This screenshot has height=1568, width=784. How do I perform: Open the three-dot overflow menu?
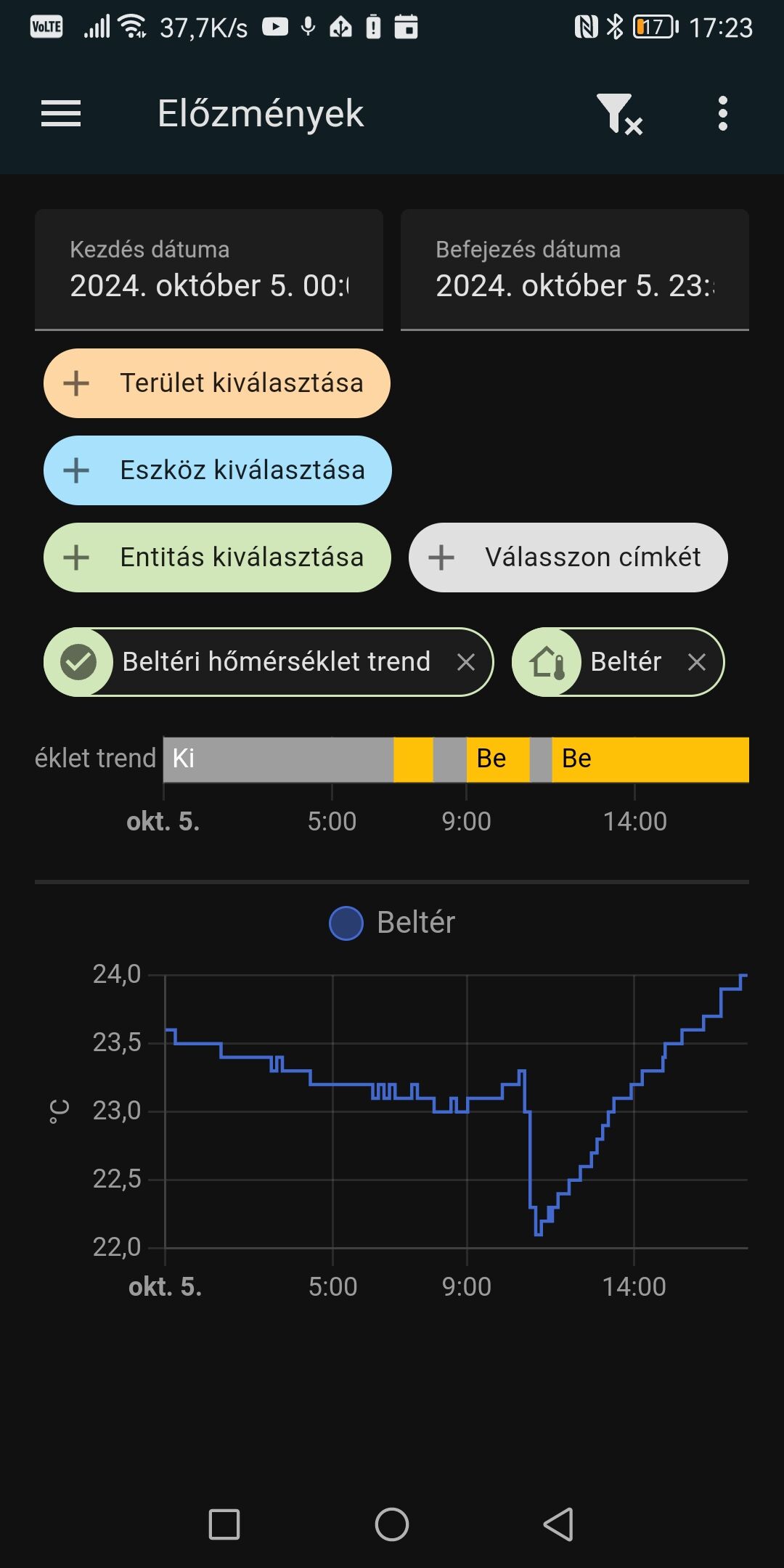click(x=722, y=114)
